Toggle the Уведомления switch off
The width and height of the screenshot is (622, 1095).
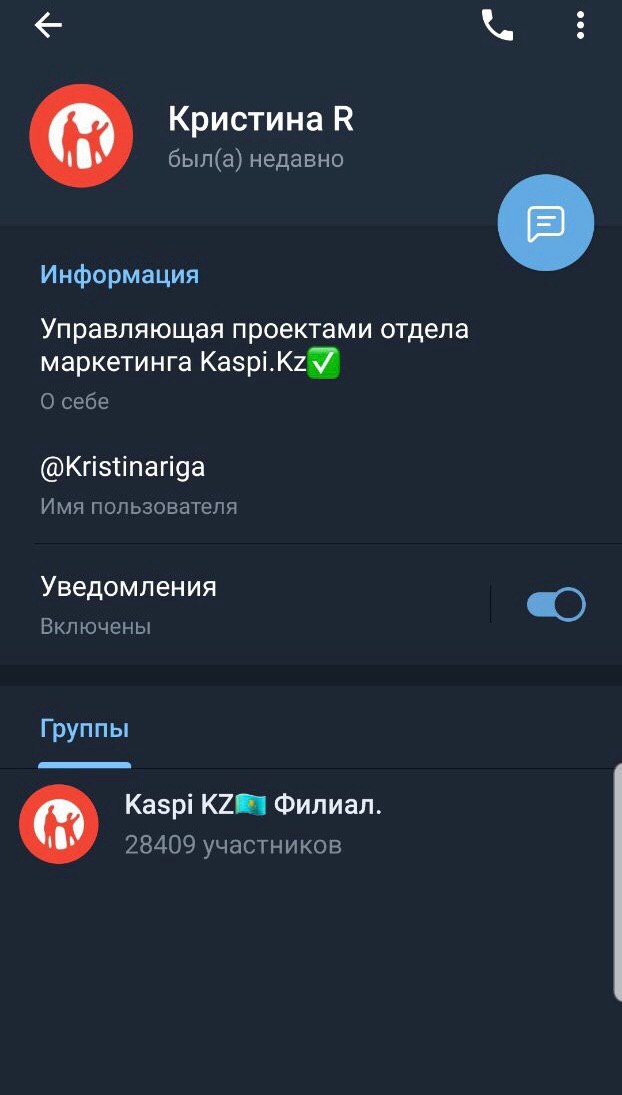pos(556,604)
